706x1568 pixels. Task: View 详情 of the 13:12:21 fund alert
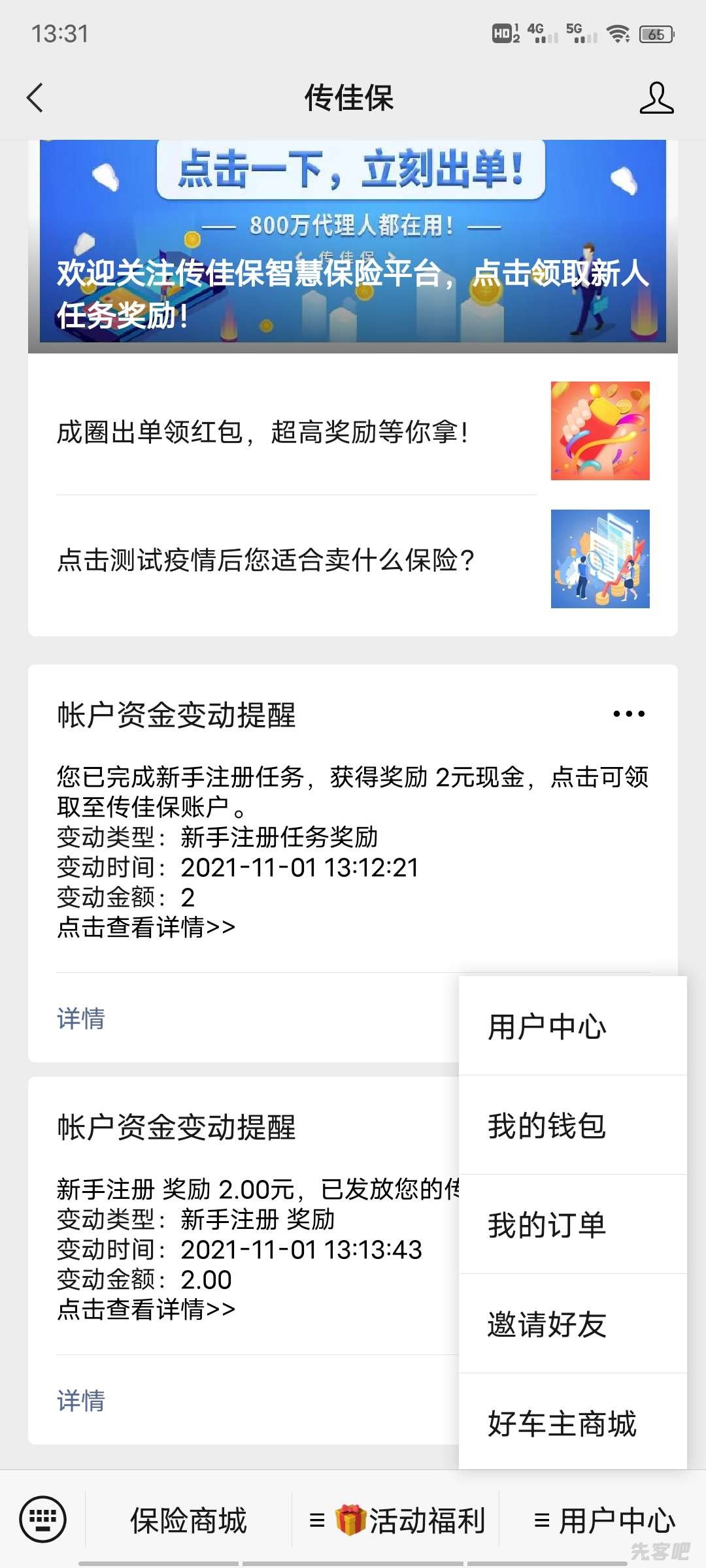click(x=81, y=1018)
